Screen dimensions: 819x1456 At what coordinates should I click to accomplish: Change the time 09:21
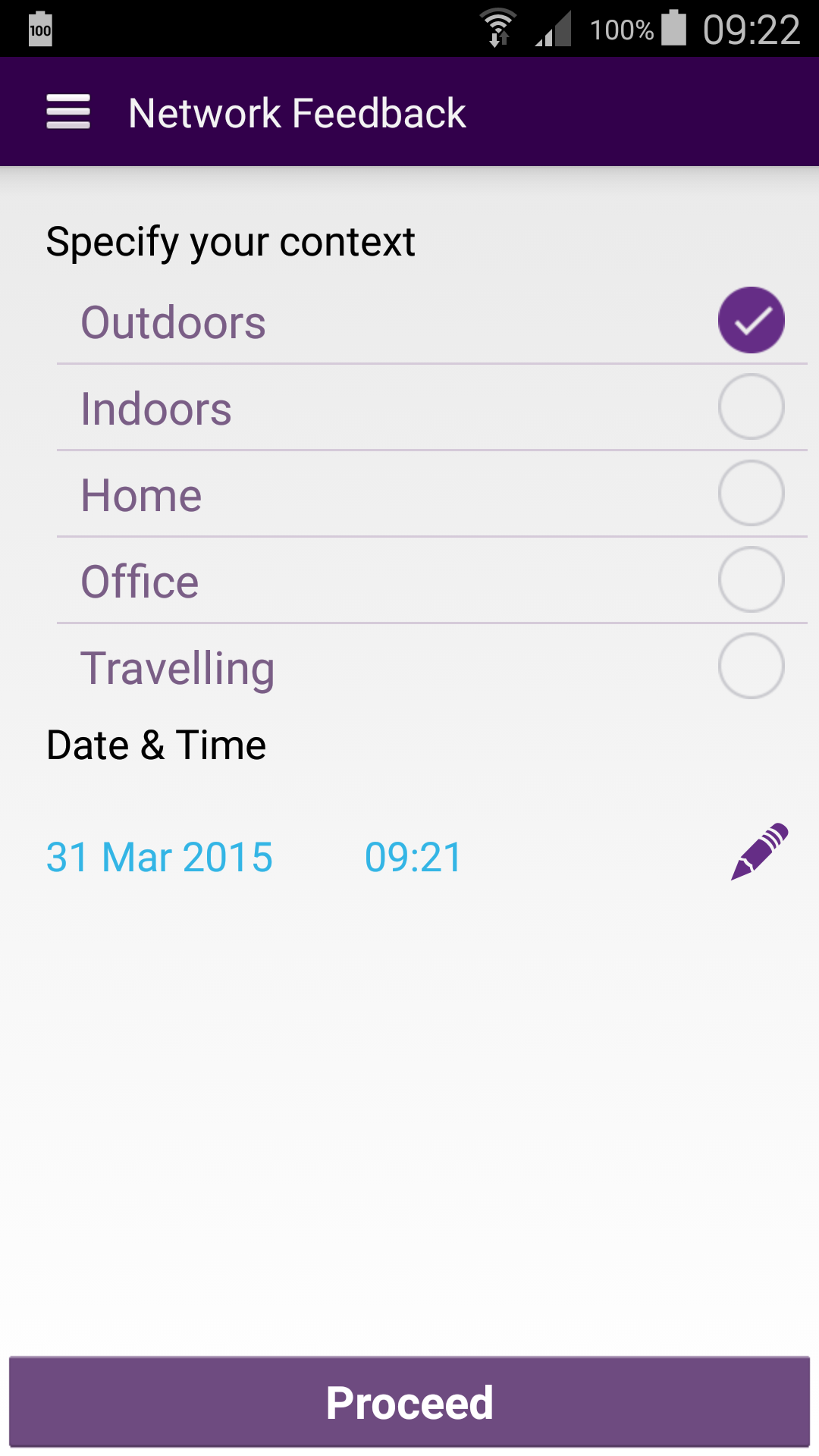click(413, 858)
